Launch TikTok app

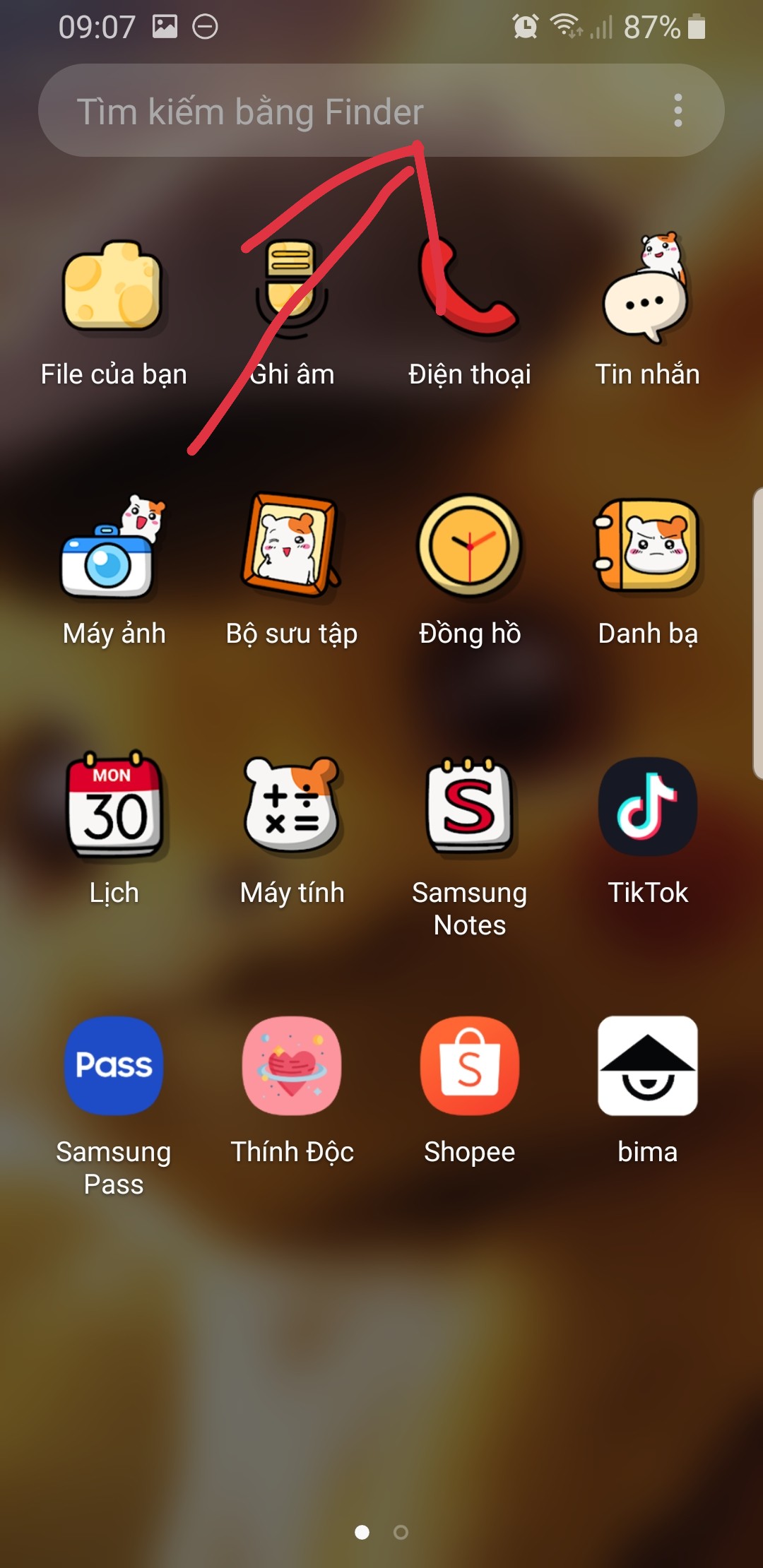[x=647, y=807]
